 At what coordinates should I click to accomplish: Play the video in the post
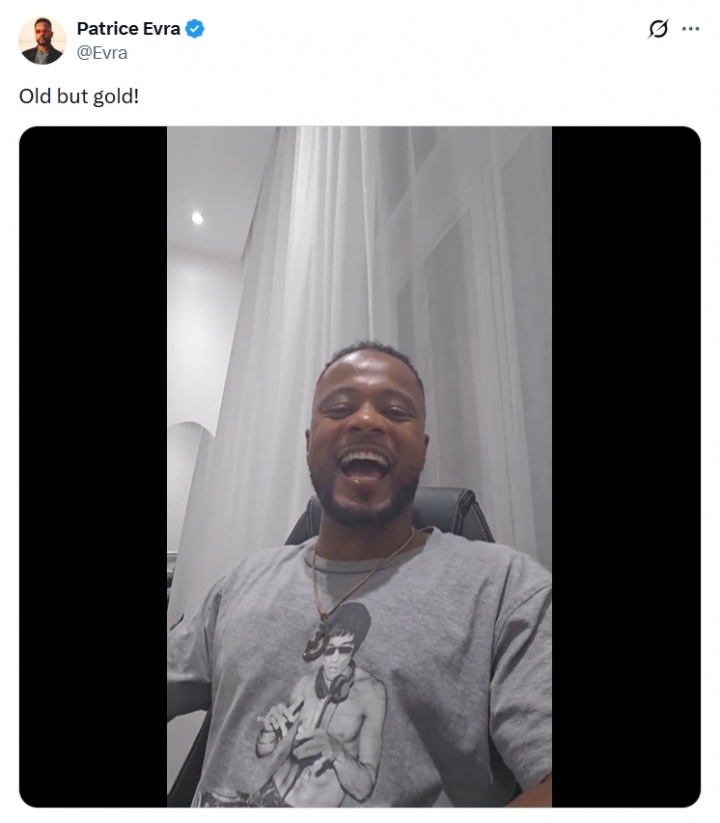pyautogui.click(x=359, y=466)
